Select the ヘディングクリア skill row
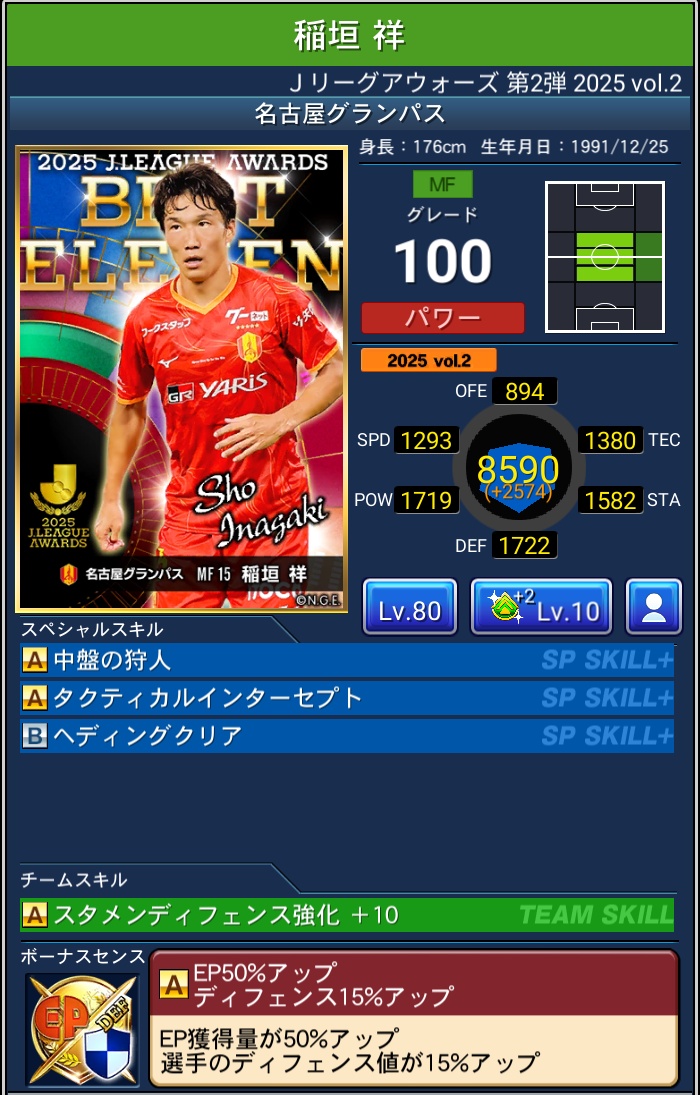Viewport: 700px width, 1095px height. pyautogui.click(x=346, y=736)
